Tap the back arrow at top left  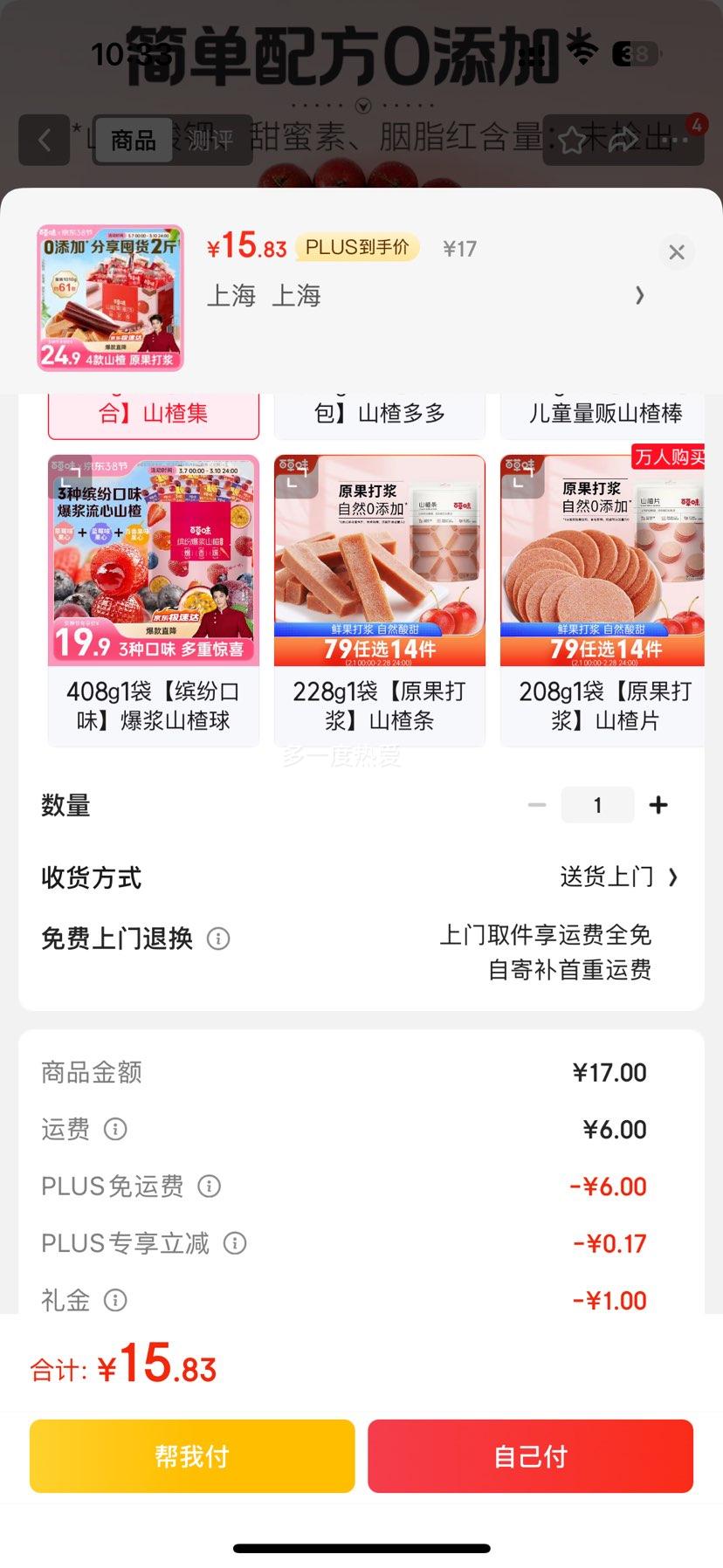coord(44,140)
